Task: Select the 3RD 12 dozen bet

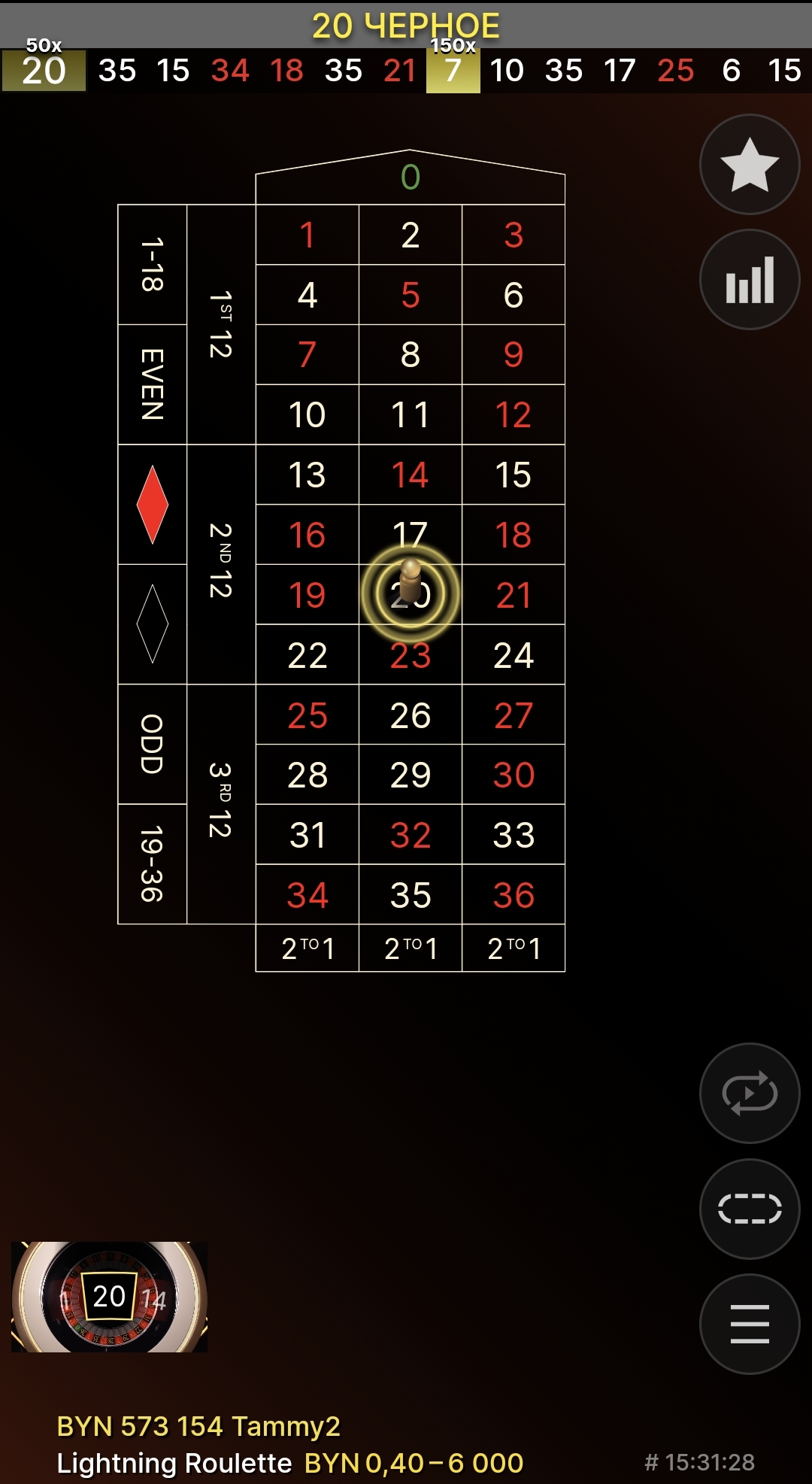Action: (221, 803)
